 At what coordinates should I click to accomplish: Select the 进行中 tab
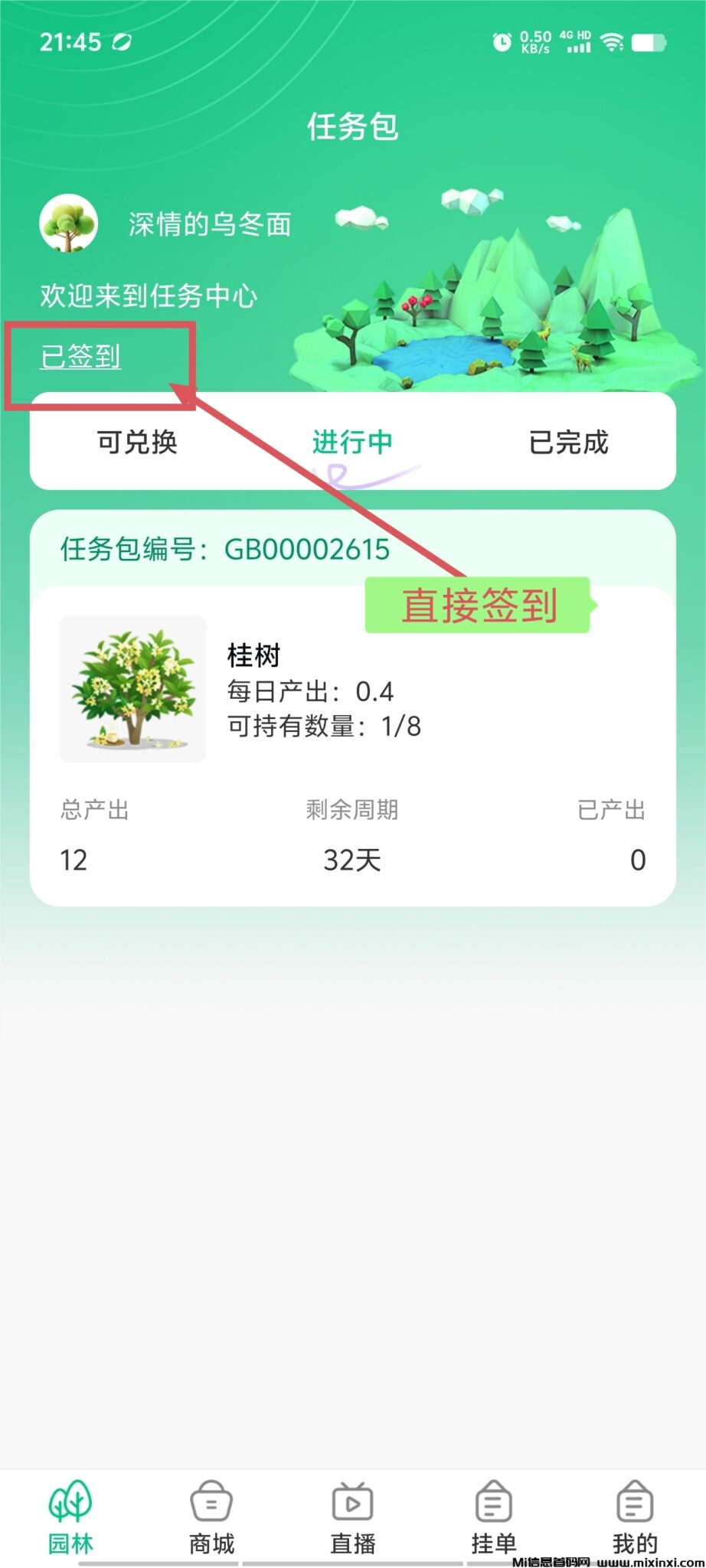tap(351, 443)
